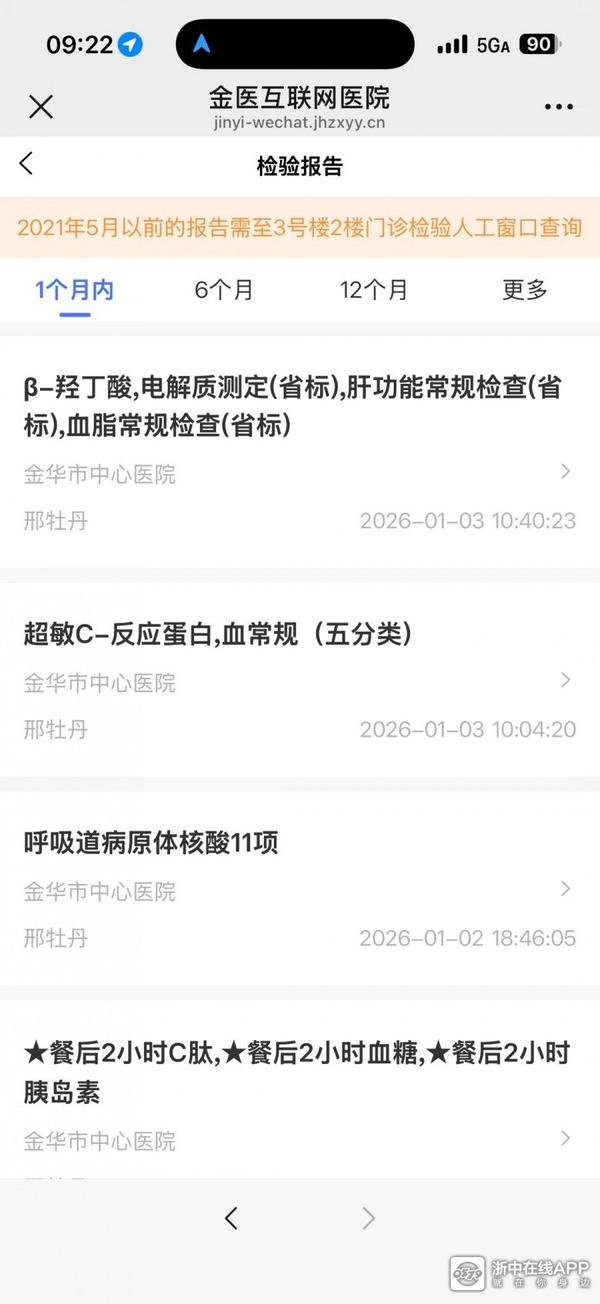The height and width of the screenshot is (1304, 600).
Task: Open 呼吸道病原体核酸11项 report
Action: click(x=300, y=888)
